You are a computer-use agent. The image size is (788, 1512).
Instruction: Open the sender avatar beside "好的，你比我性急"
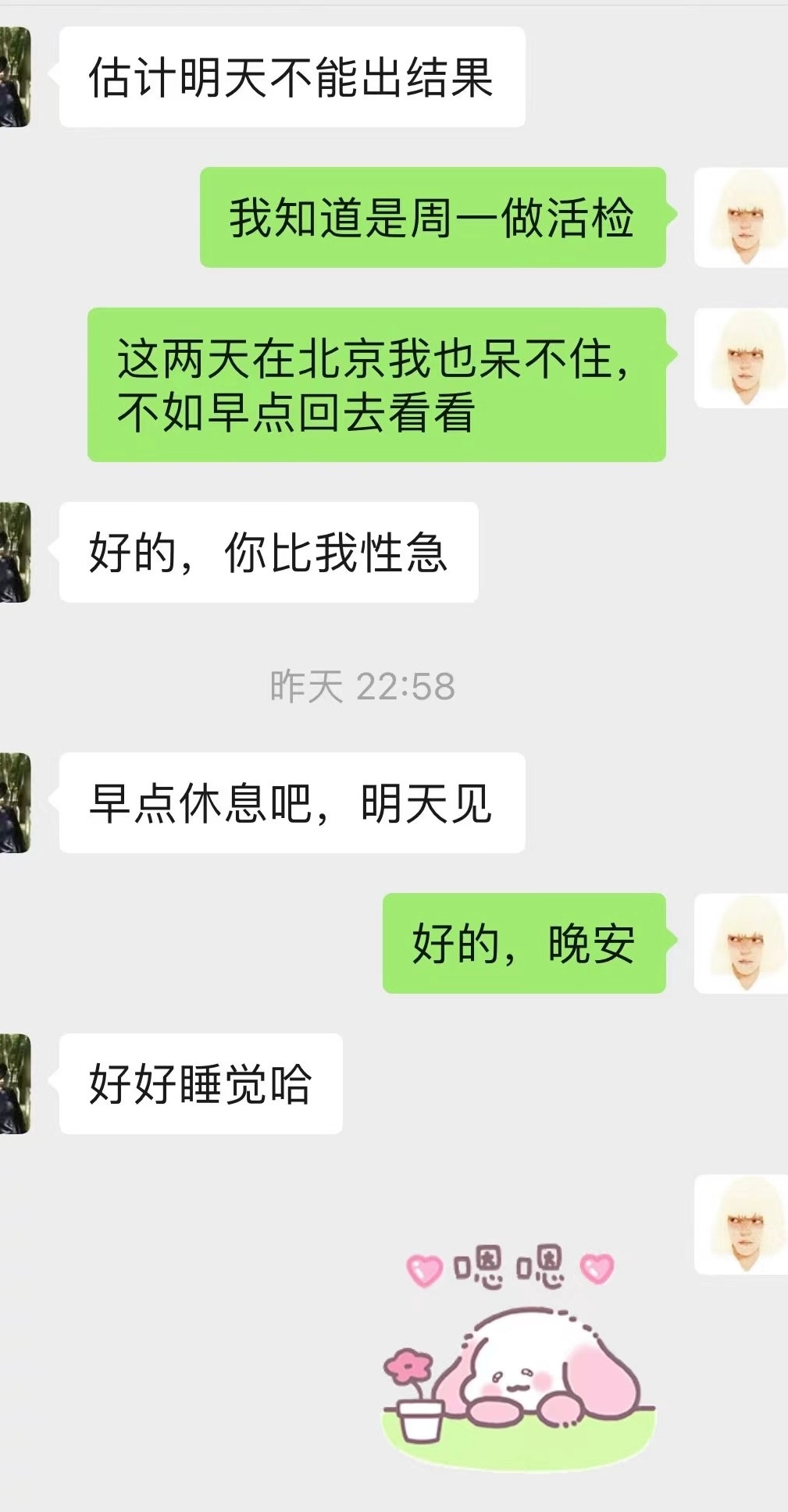[14, 552]
